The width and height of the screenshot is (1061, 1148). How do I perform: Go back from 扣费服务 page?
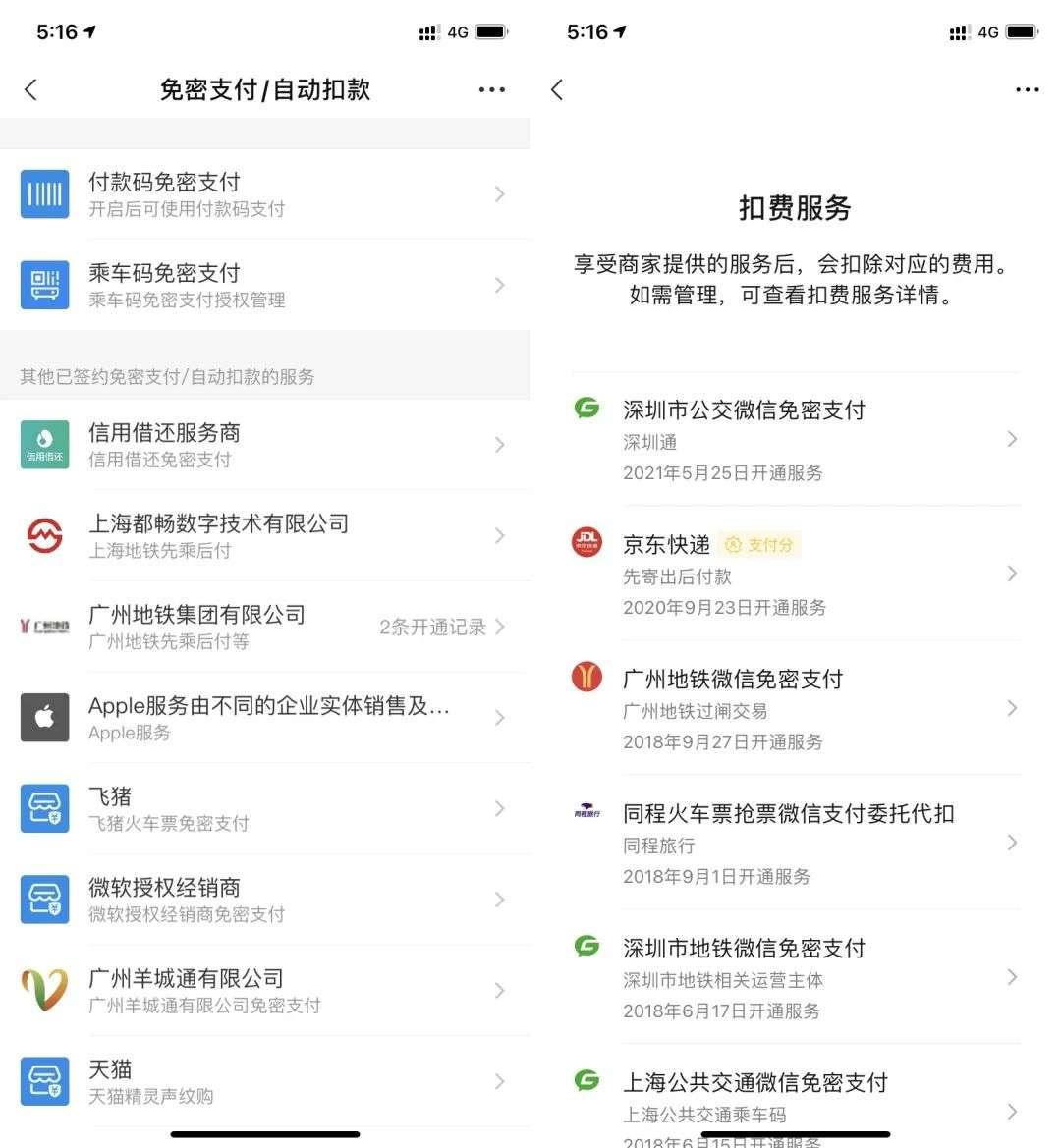coord(557,90)
